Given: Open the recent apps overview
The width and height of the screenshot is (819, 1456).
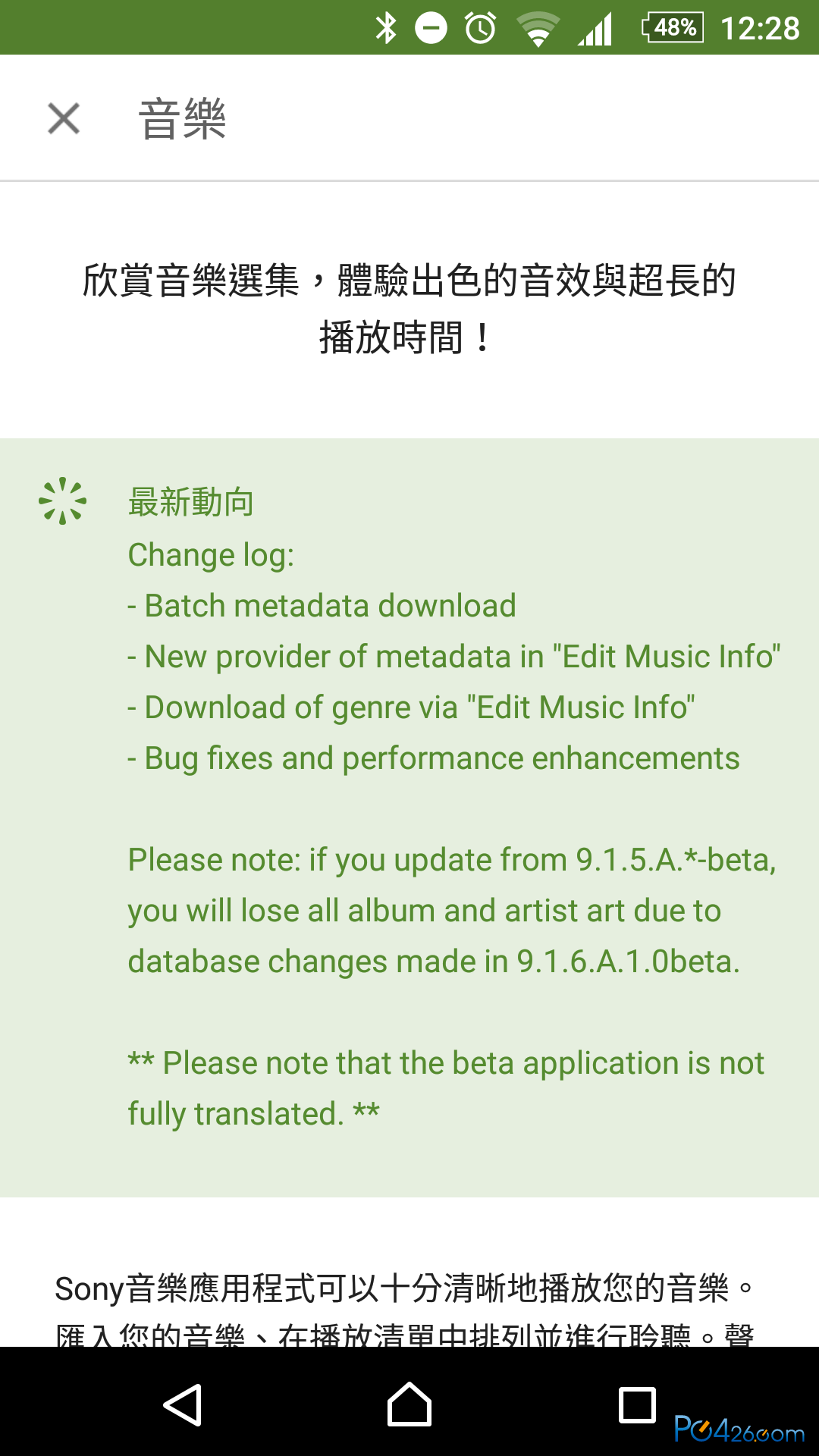Looking at the screenshot, I should (x=637, y=1405).
